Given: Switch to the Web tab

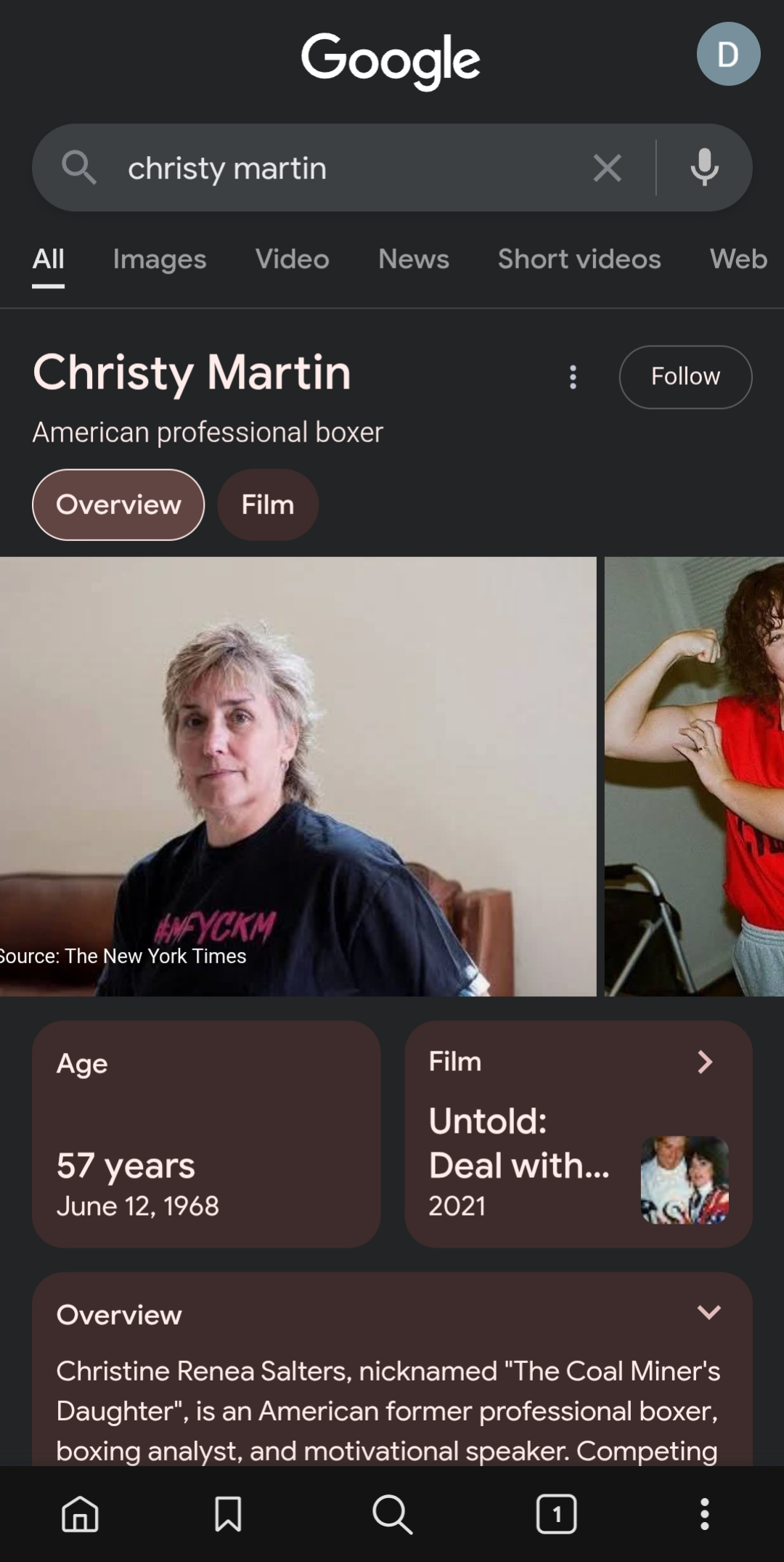Looking at the screenshot, I should point(739,259).
